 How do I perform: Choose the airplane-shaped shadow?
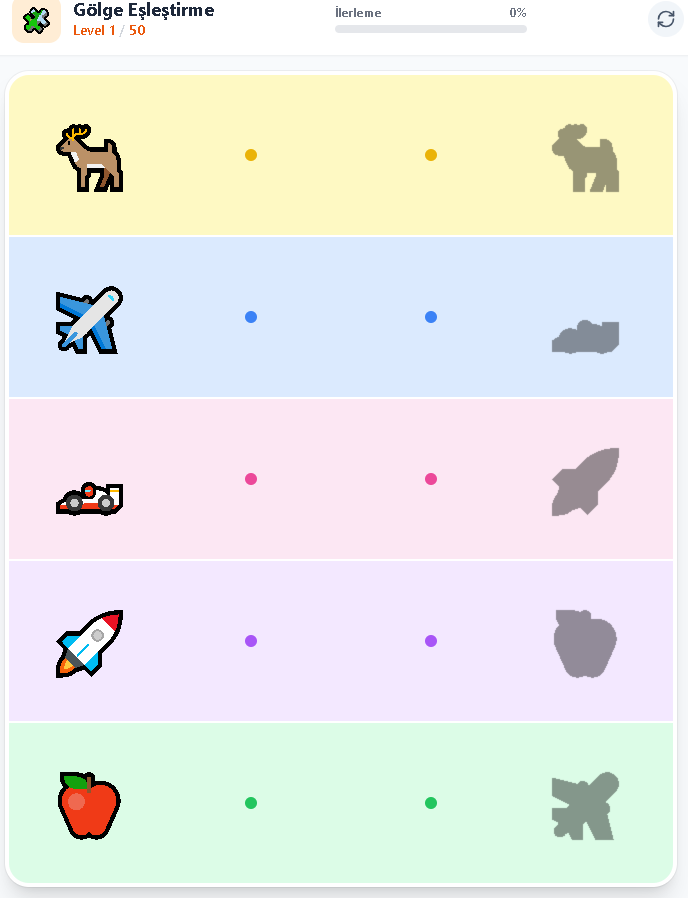point(586,805)
